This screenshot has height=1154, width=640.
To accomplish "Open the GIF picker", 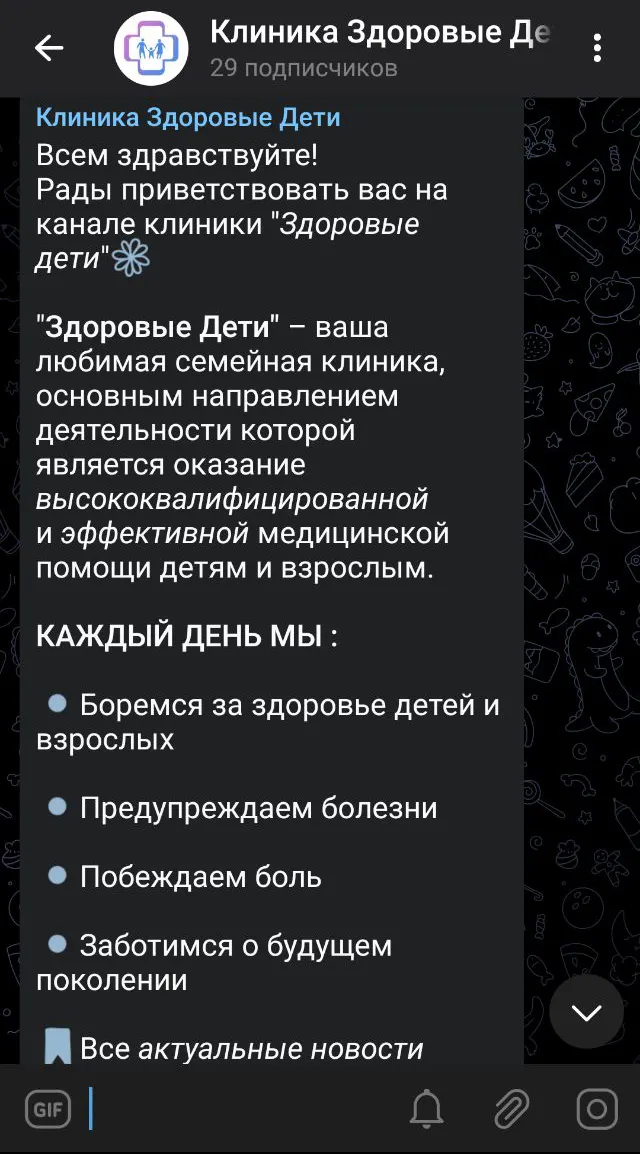I will tap(48, 1108).
